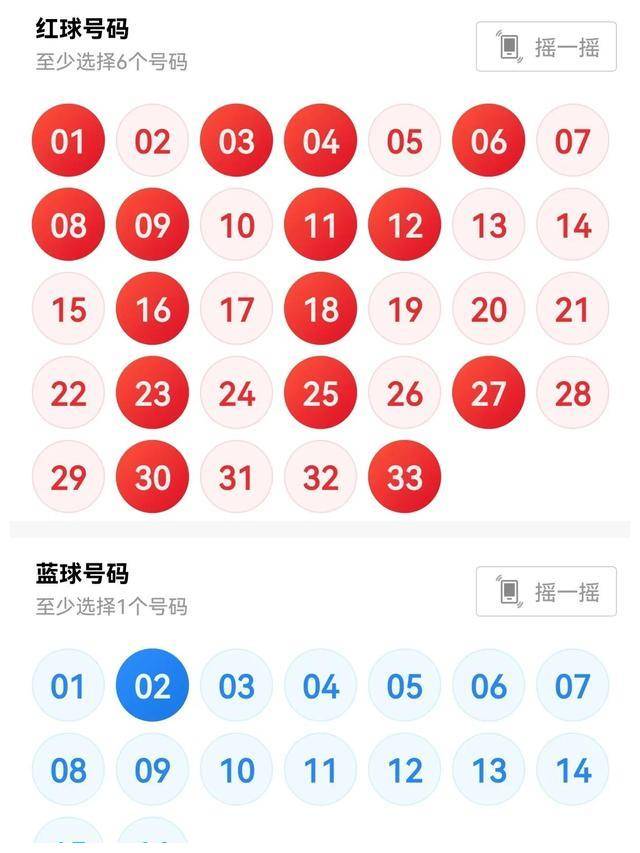This screenshot has height=853, width=640.
Task: Unselect red ball 06
Action: click(x=488, y=141)
